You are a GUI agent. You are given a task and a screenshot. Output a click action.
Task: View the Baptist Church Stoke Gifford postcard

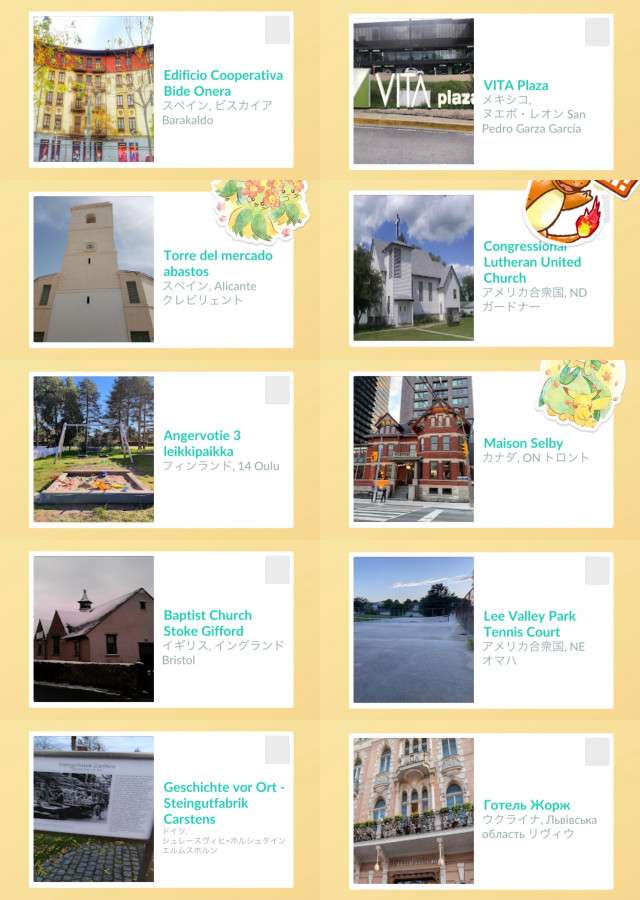click(x=161, y=630)
